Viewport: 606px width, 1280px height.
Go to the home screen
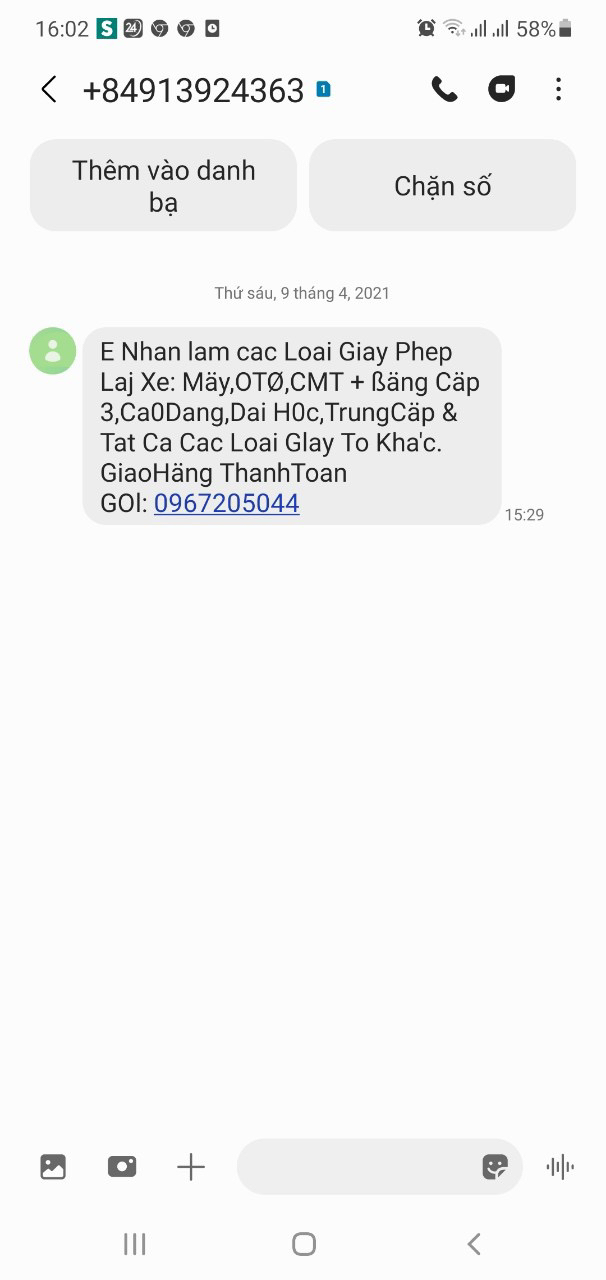[x=304, y=1244]
